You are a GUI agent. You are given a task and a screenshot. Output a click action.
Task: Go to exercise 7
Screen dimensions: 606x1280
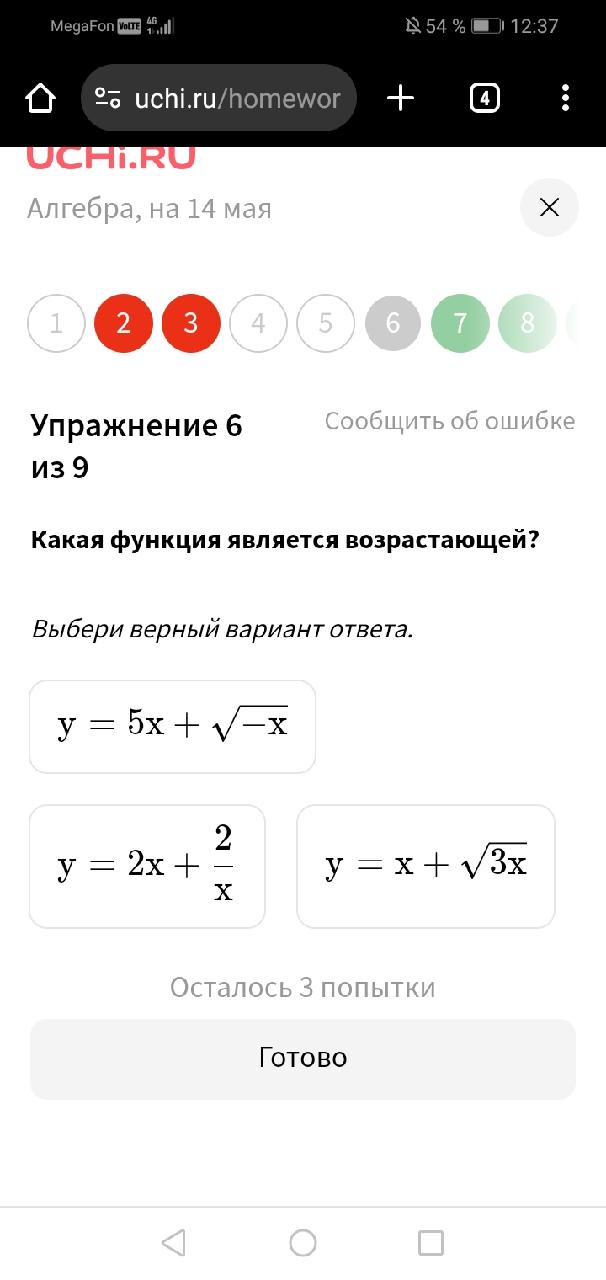460,323
